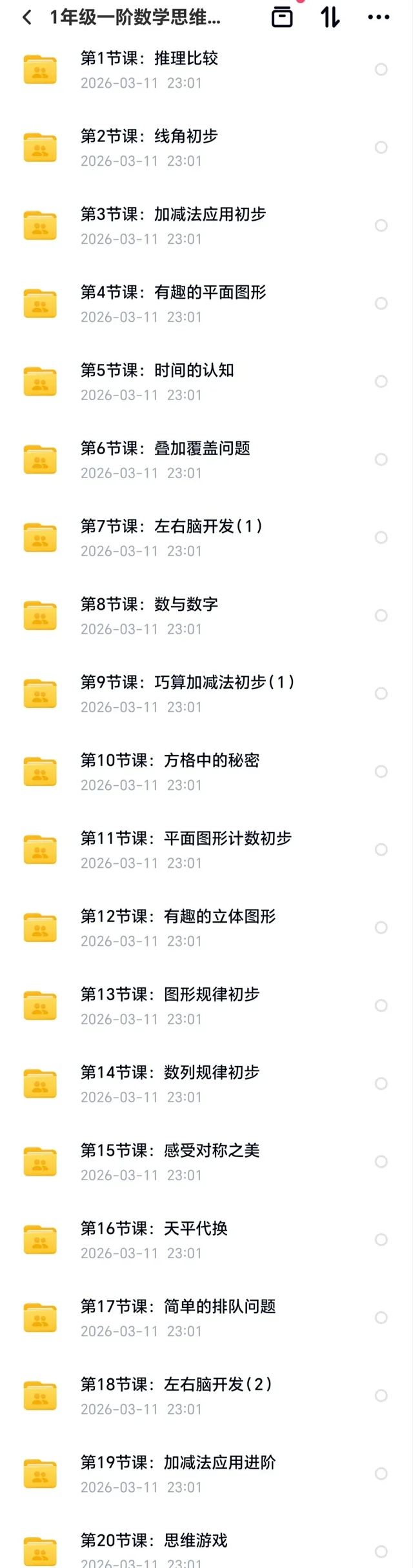
Task: Open folder 第17节课：简单的排队问题
Action: [178, 1307]
